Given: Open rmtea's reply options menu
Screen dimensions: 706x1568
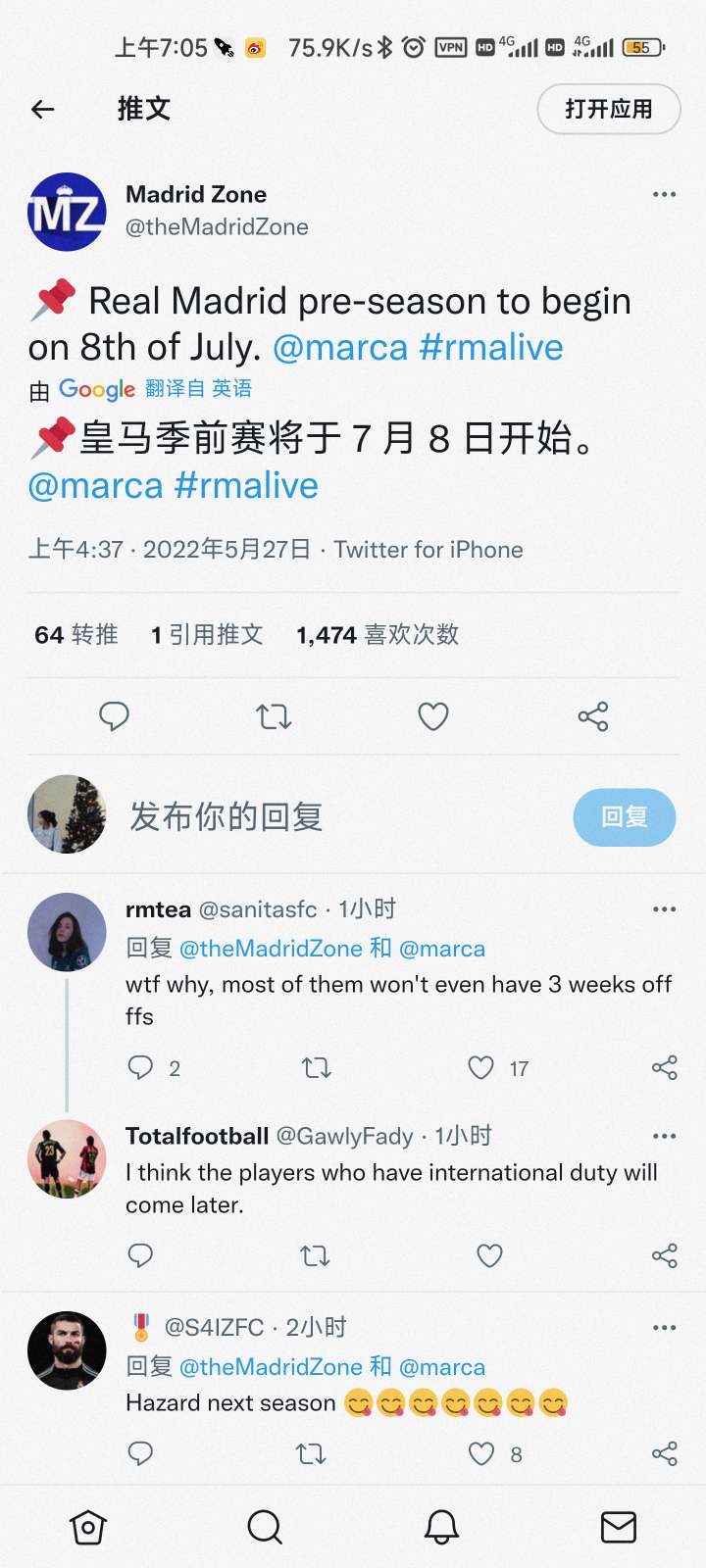Looking at the screenshot, I should click(665, 909).
